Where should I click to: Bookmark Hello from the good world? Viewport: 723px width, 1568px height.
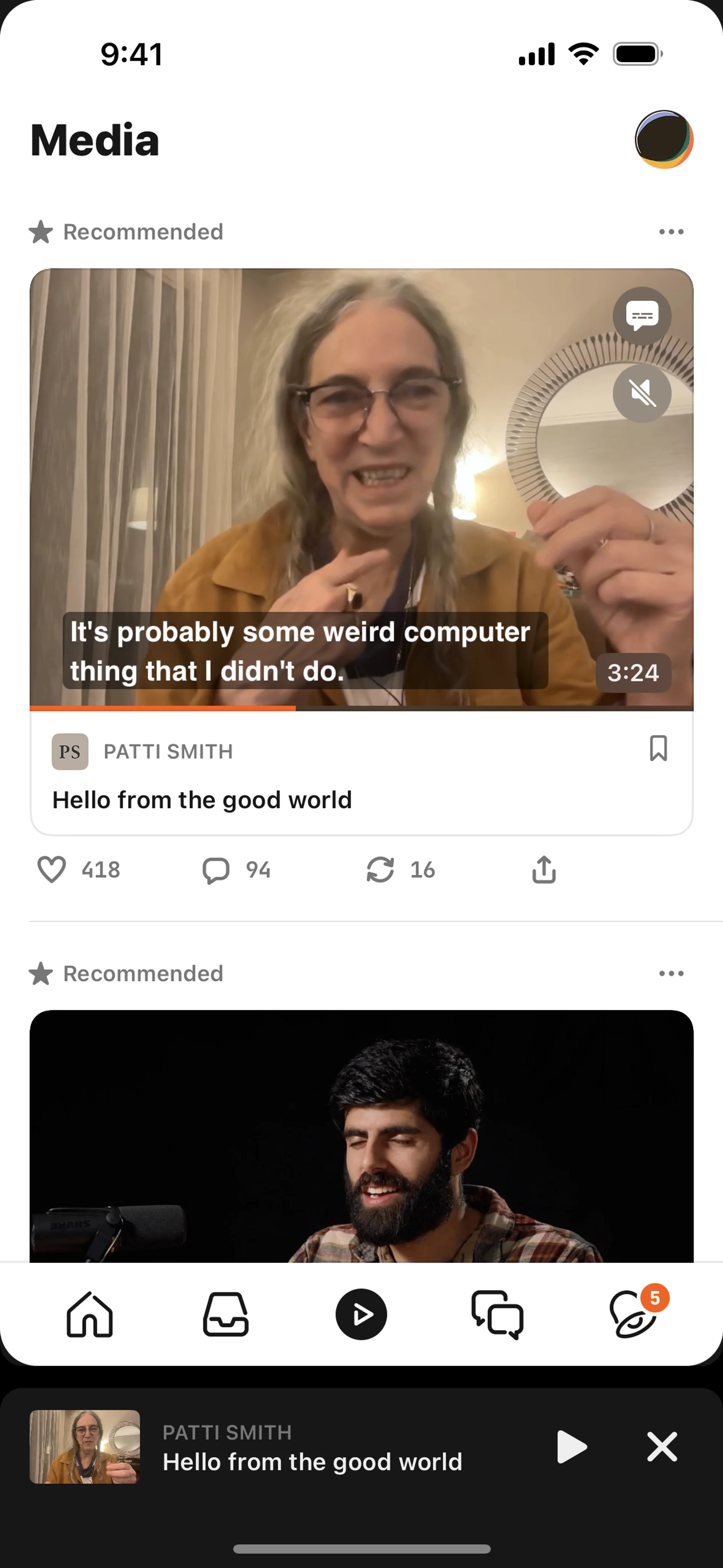(x=658, y=749)
